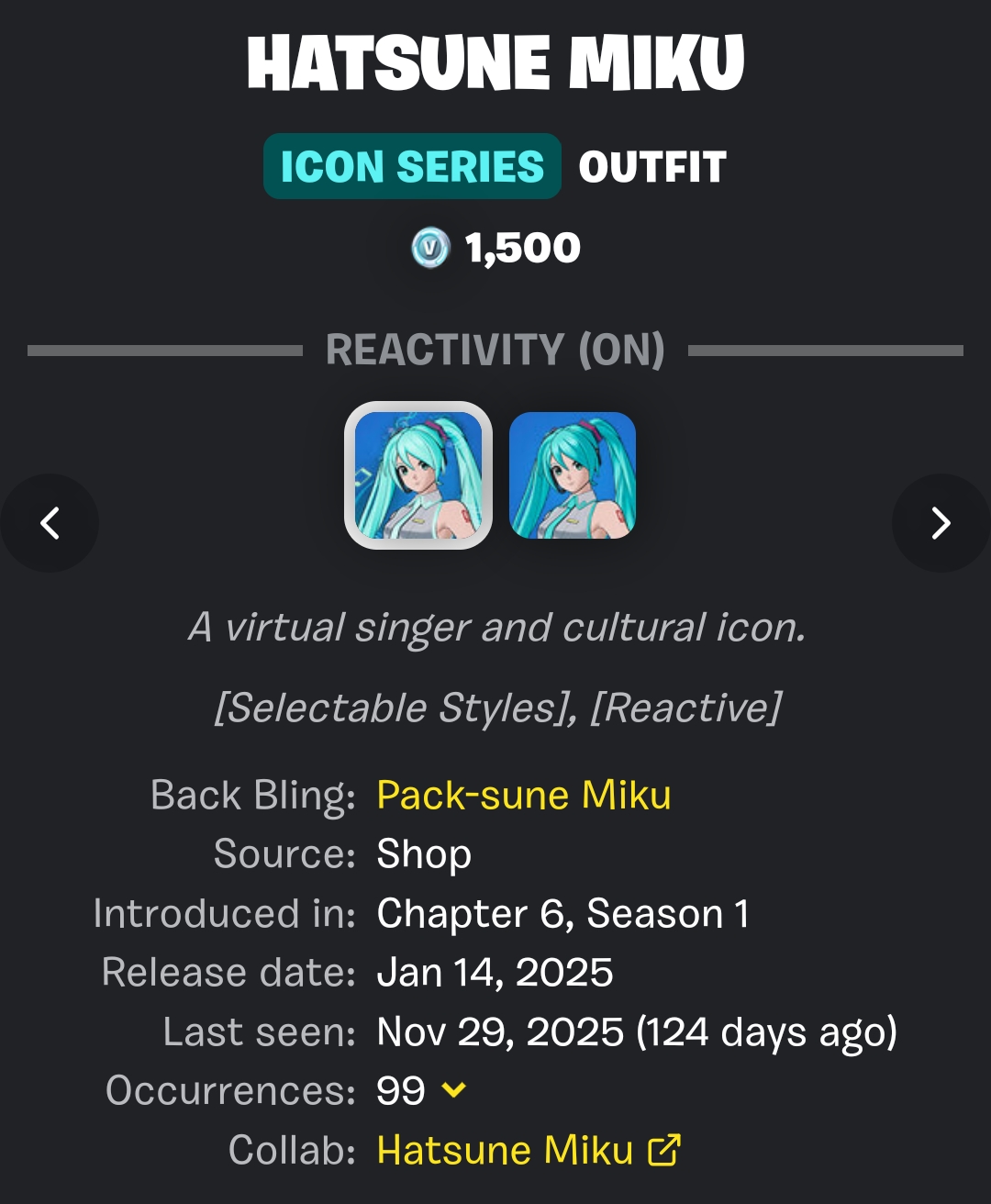This screenshot has height=1204, width=991.
Task: Select the second style thumbnail
Action: [x=573, y=475]
